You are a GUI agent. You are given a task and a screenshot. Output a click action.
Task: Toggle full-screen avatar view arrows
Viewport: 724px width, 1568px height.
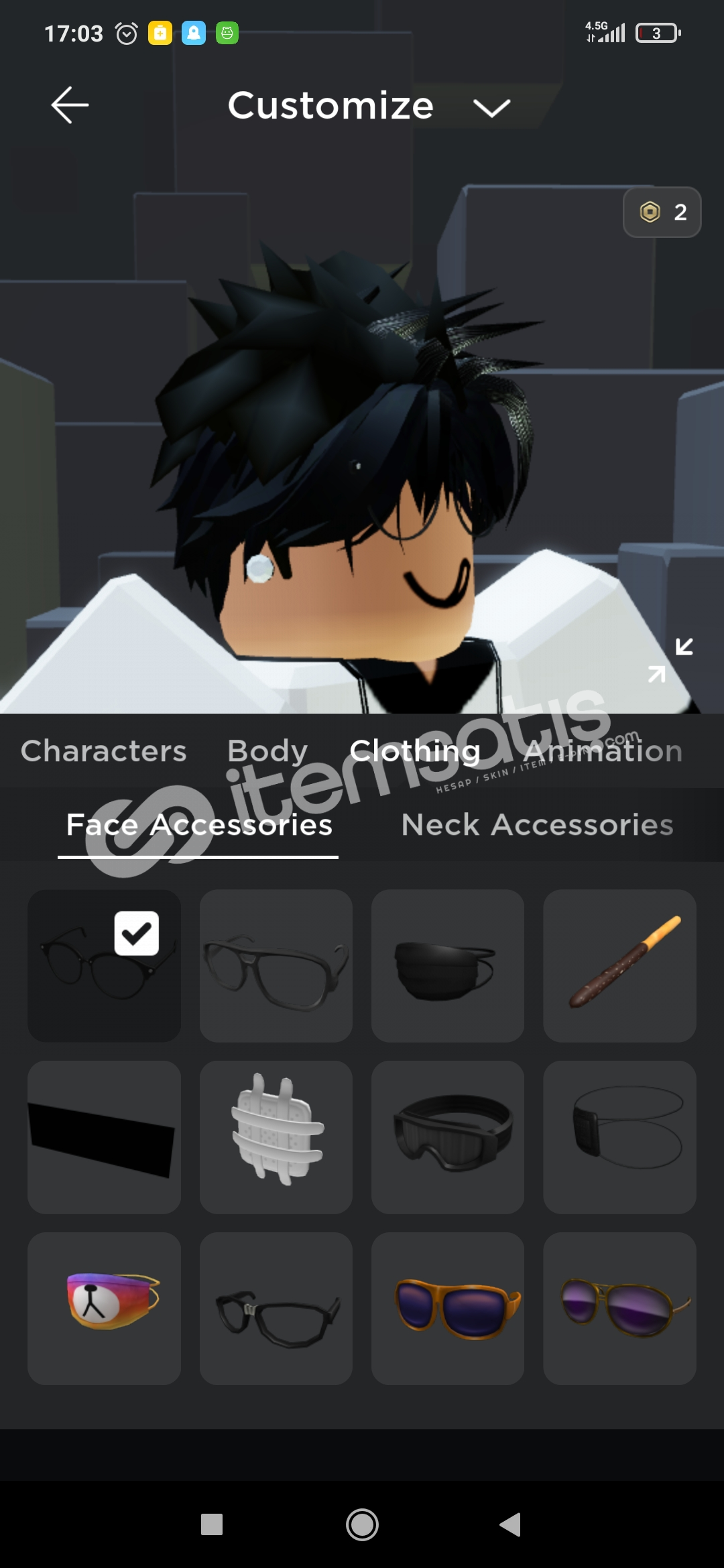(x=670, y=661)
